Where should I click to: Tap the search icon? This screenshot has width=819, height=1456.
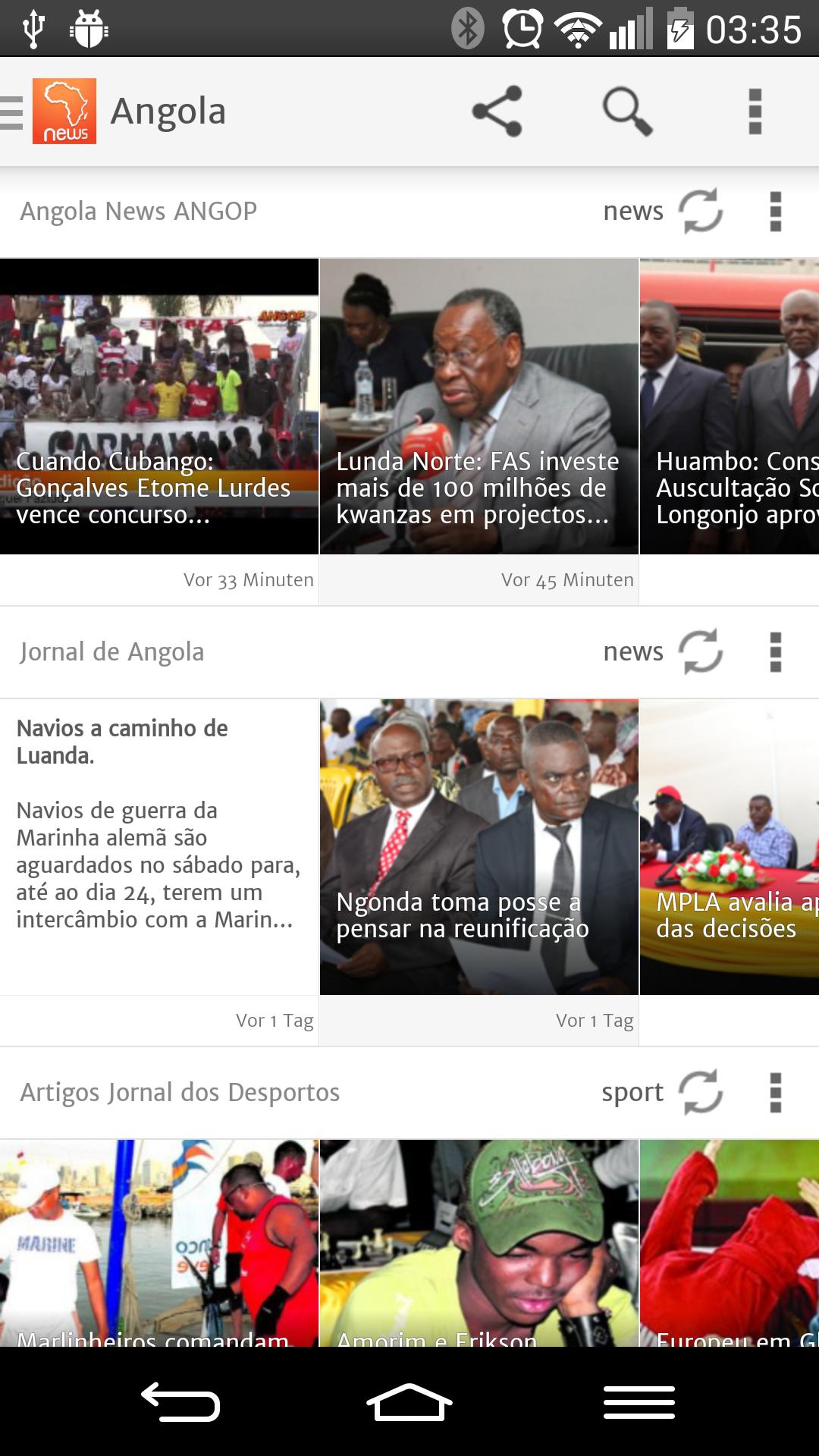tap(625, 110)
